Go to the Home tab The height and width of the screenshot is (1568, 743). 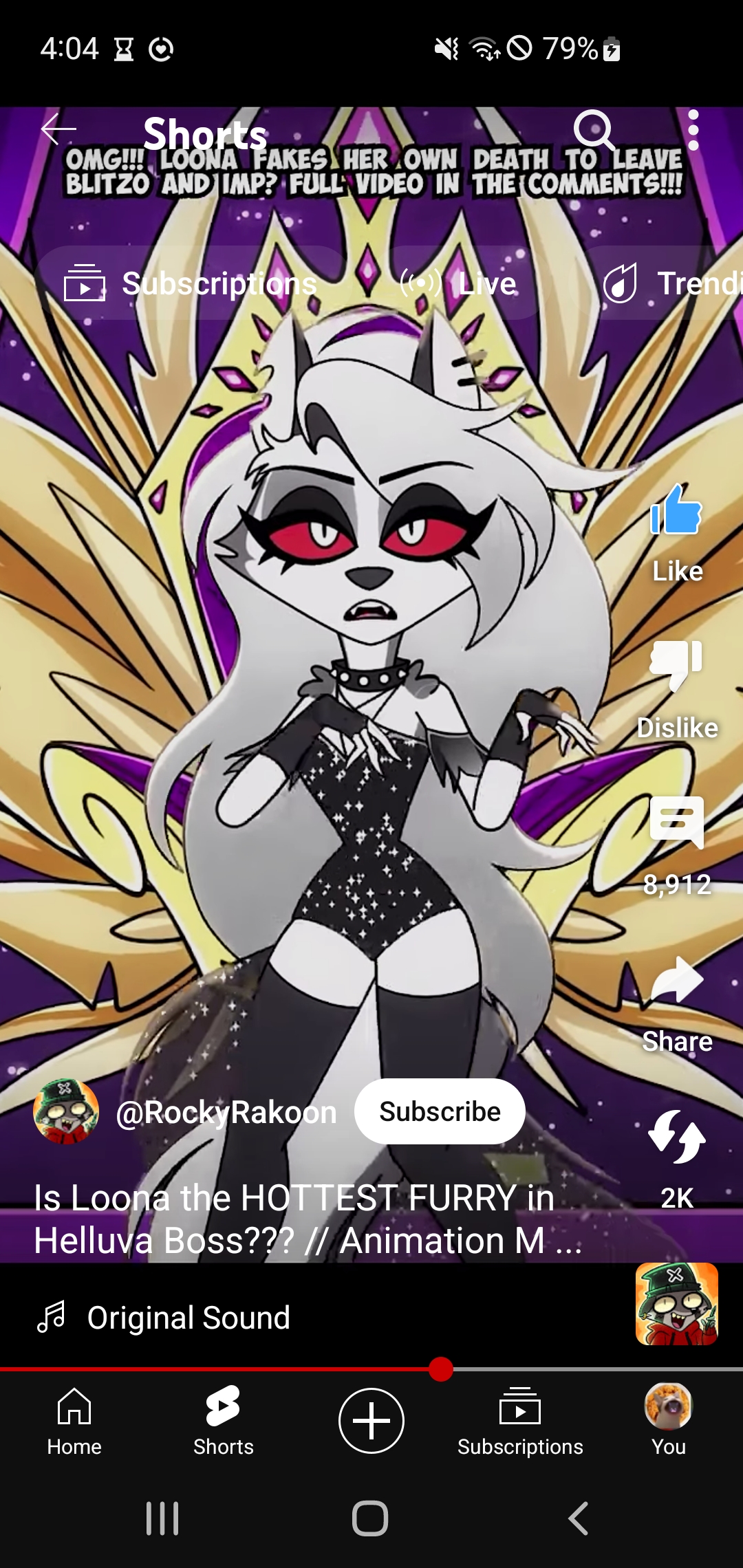coord(74,1421)
